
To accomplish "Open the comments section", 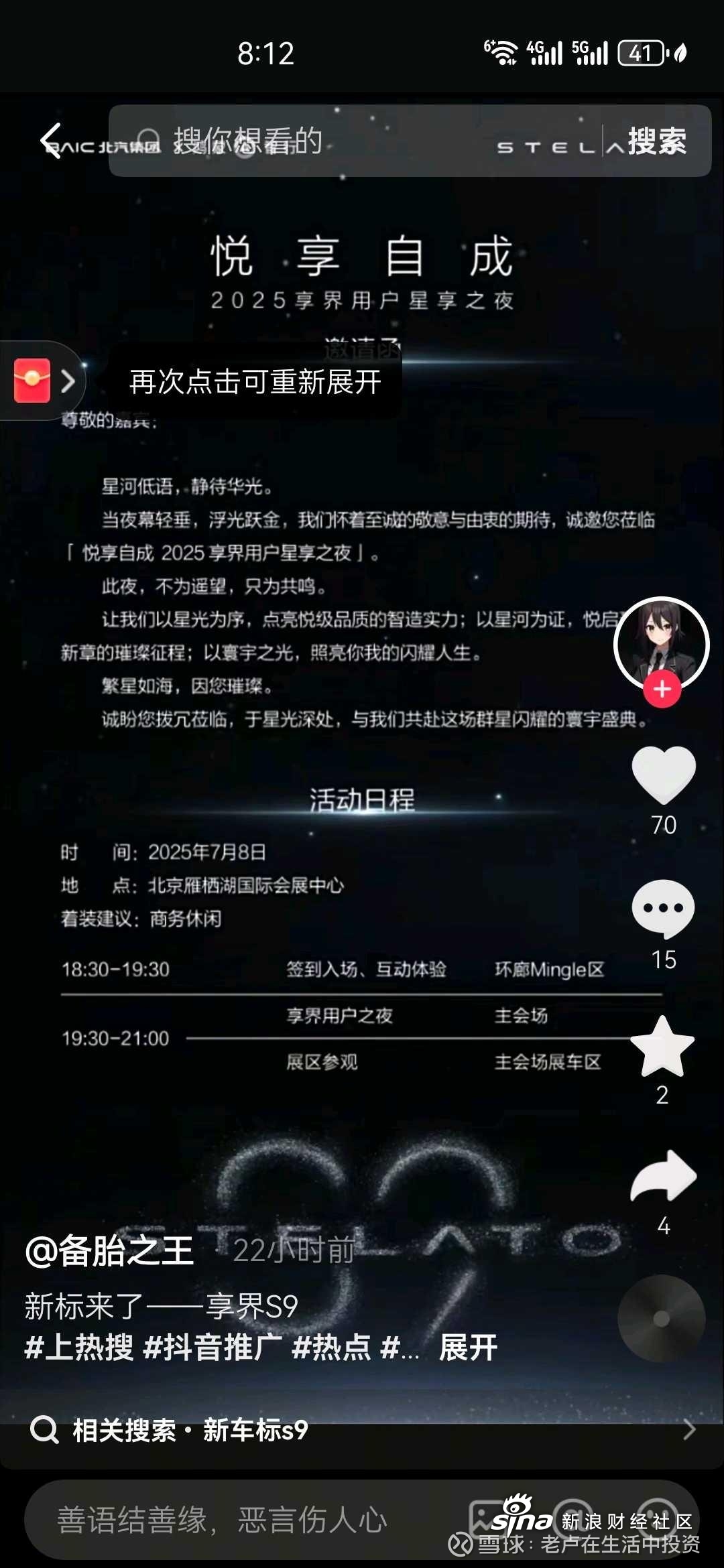I will click(663, 909).
